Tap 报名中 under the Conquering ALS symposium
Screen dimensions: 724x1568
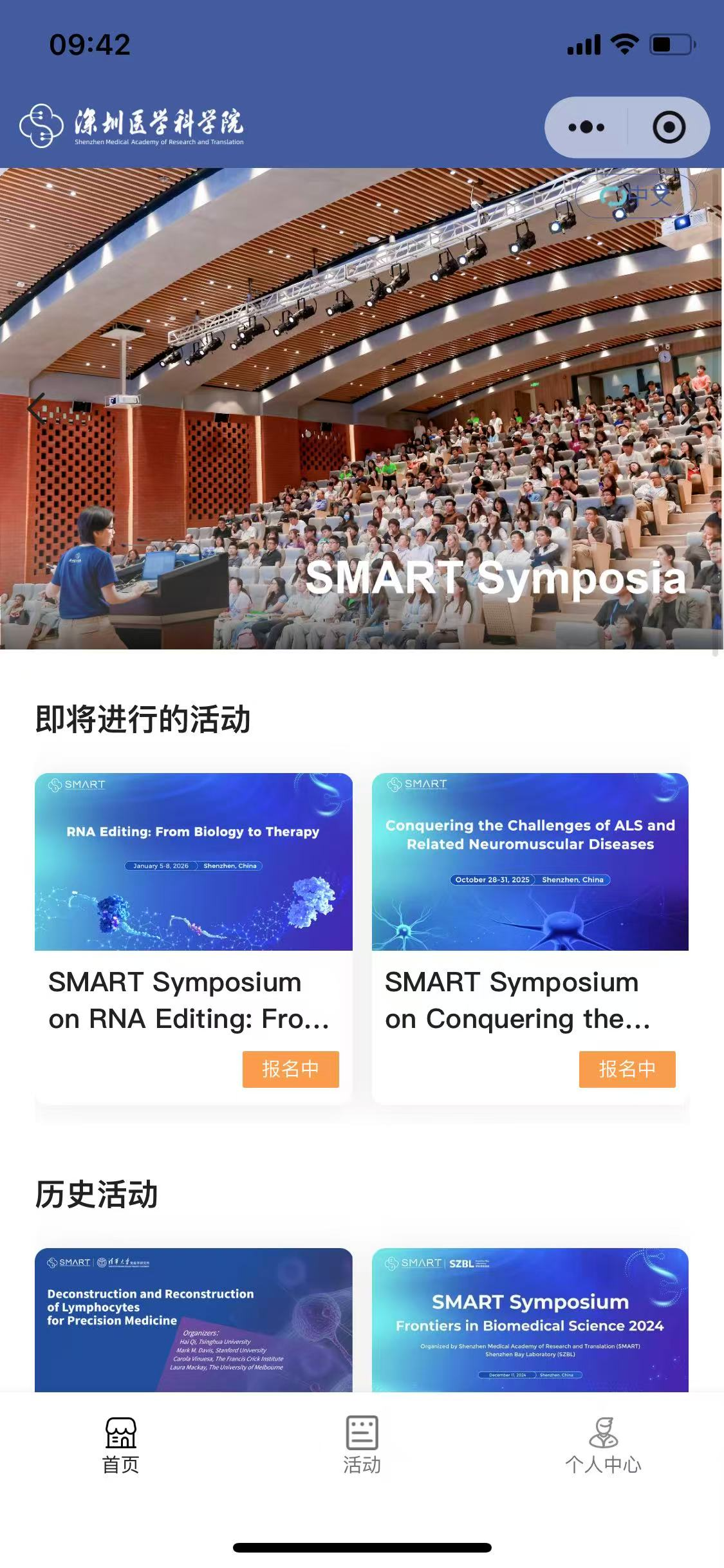coord(627,1069)
